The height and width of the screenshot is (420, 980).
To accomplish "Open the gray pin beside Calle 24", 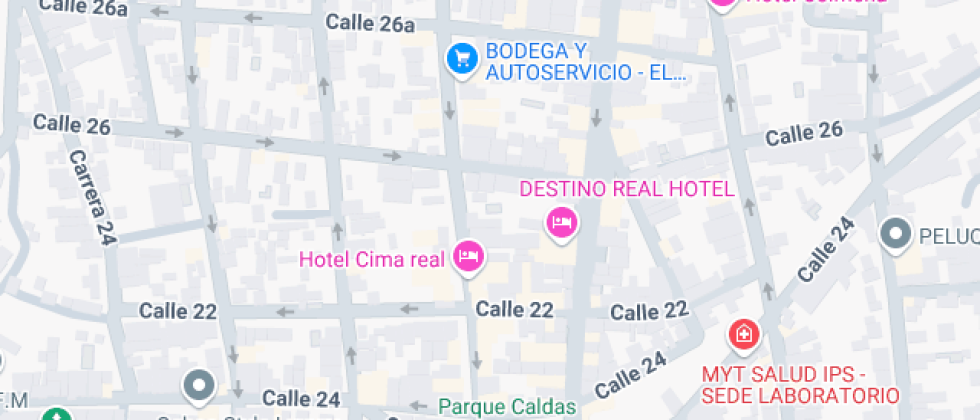I will click(199, 386).
